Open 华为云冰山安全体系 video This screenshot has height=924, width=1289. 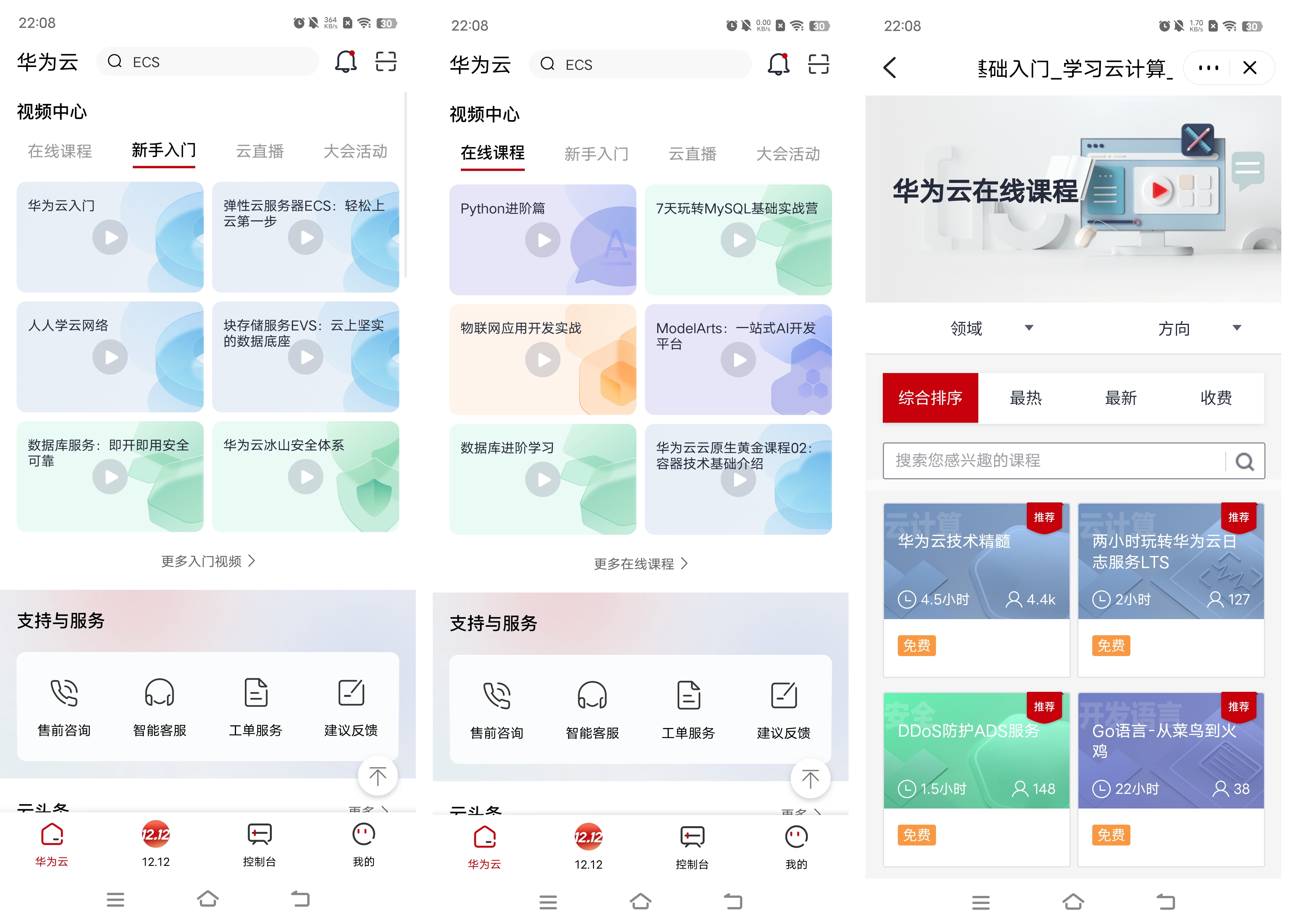(x=305, y=476)
